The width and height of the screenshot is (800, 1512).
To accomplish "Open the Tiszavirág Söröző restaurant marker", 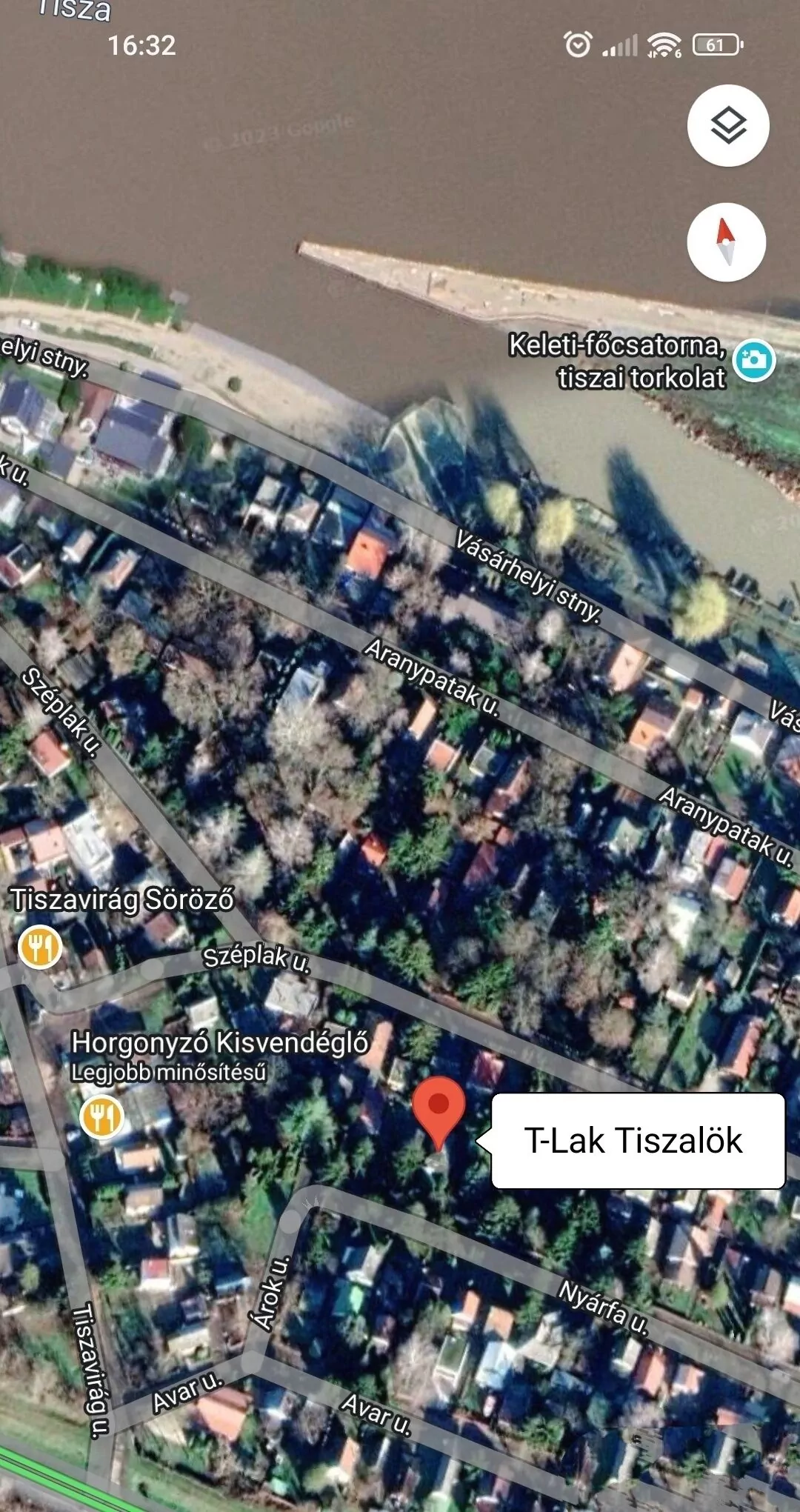I will click(39, 947).
